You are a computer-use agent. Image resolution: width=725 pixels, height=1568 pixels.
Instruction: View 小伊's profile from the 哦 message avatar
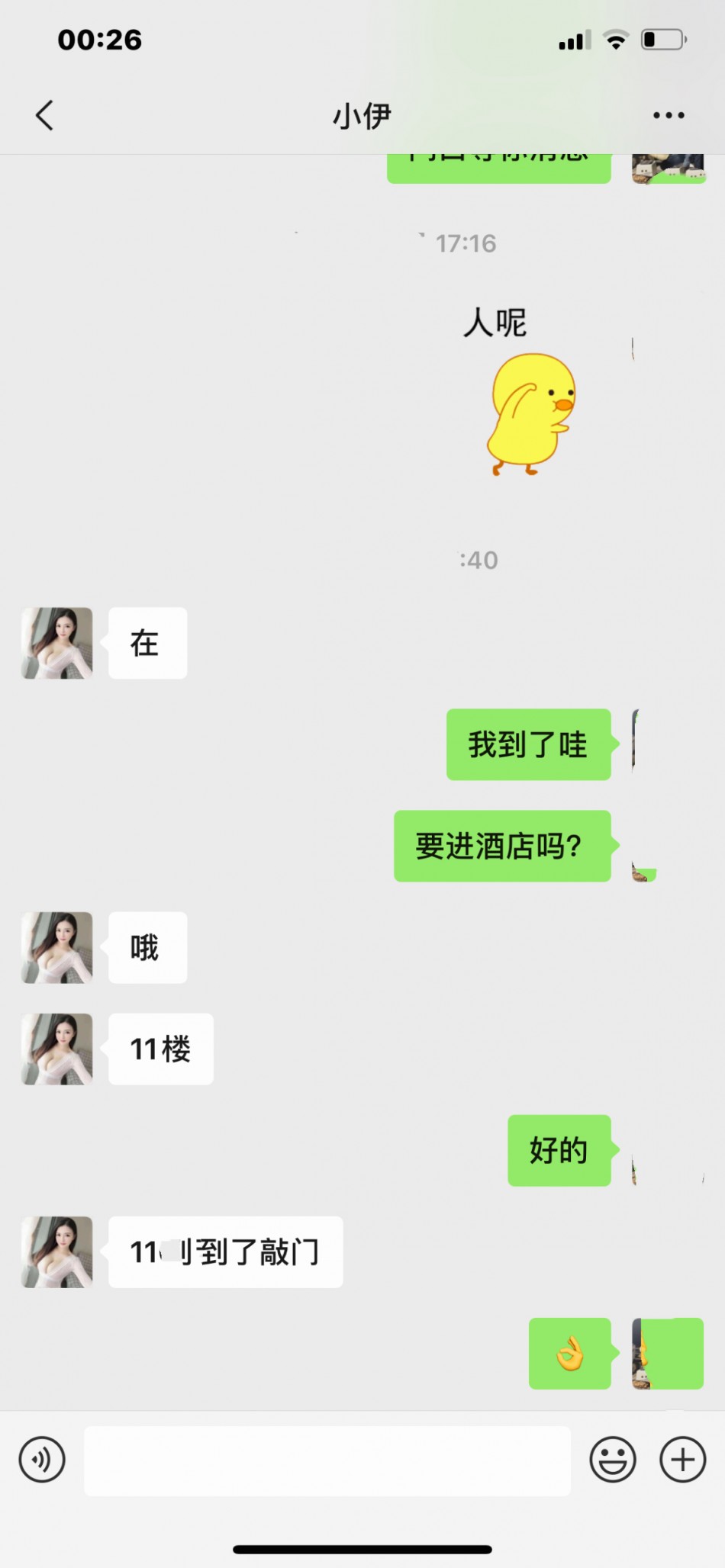(x=57, y=947)
